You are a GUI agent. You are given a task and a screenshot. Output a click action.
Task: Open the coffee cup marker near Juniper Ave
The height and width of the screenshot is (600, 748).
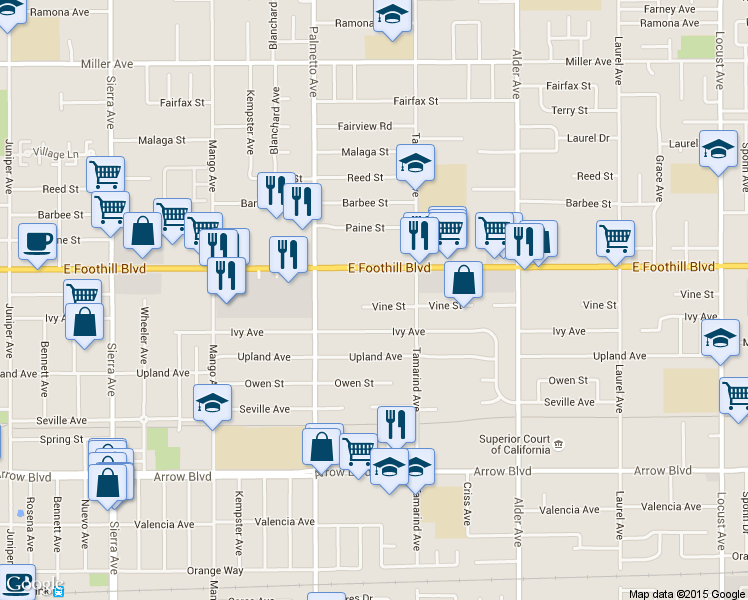click(x=38, y=243)
